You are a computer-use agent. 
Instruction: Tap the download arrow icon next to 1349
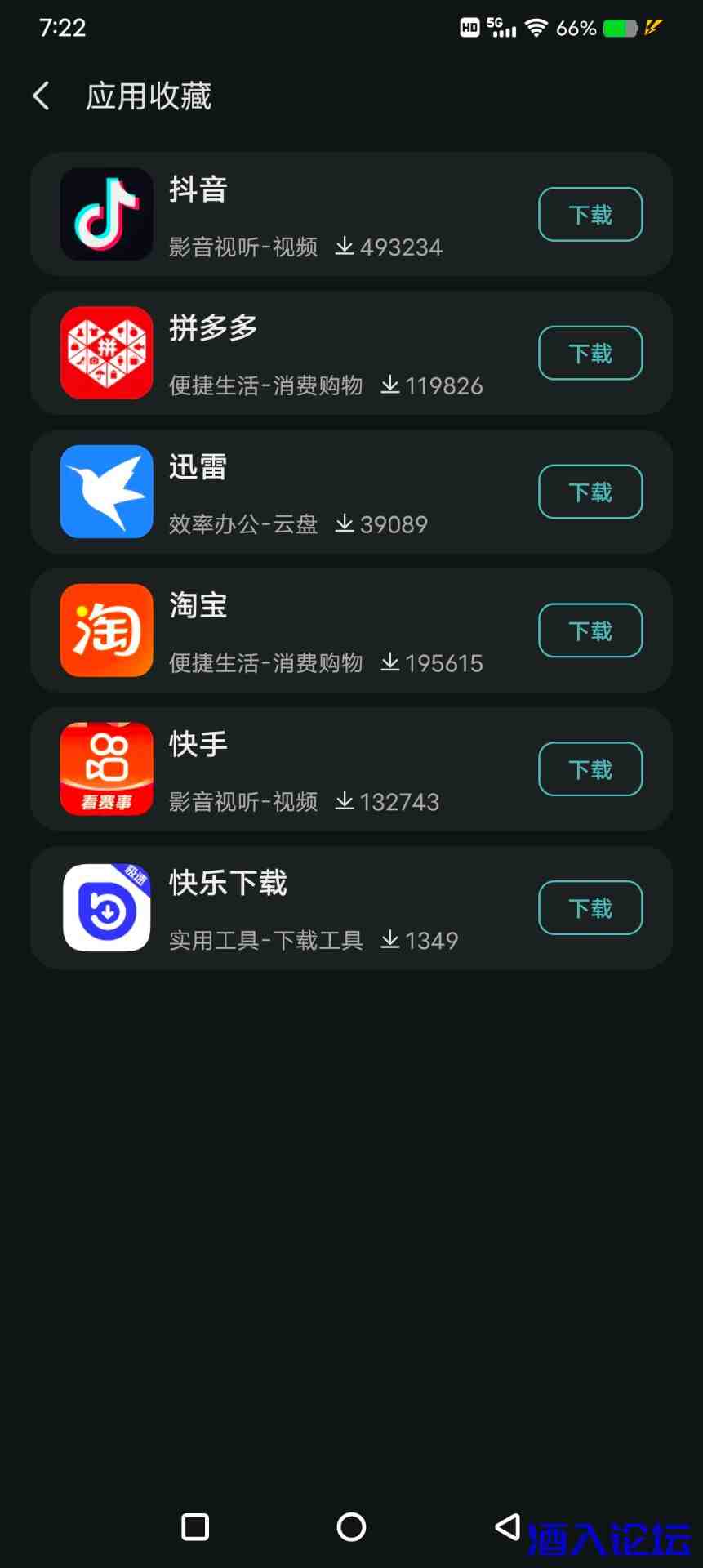pyautogui.click(x=390, y=940)
